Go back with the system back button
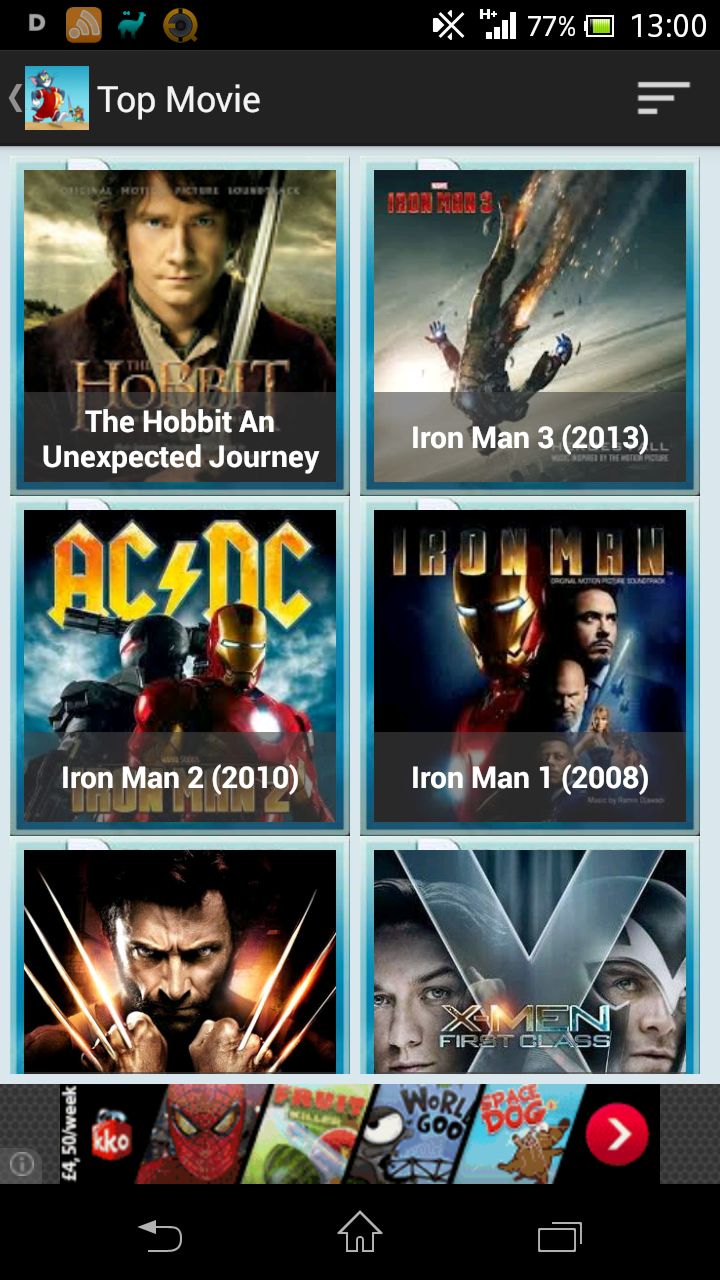Viewport: 720px width, 1280px height. (x=160, y=1236)
